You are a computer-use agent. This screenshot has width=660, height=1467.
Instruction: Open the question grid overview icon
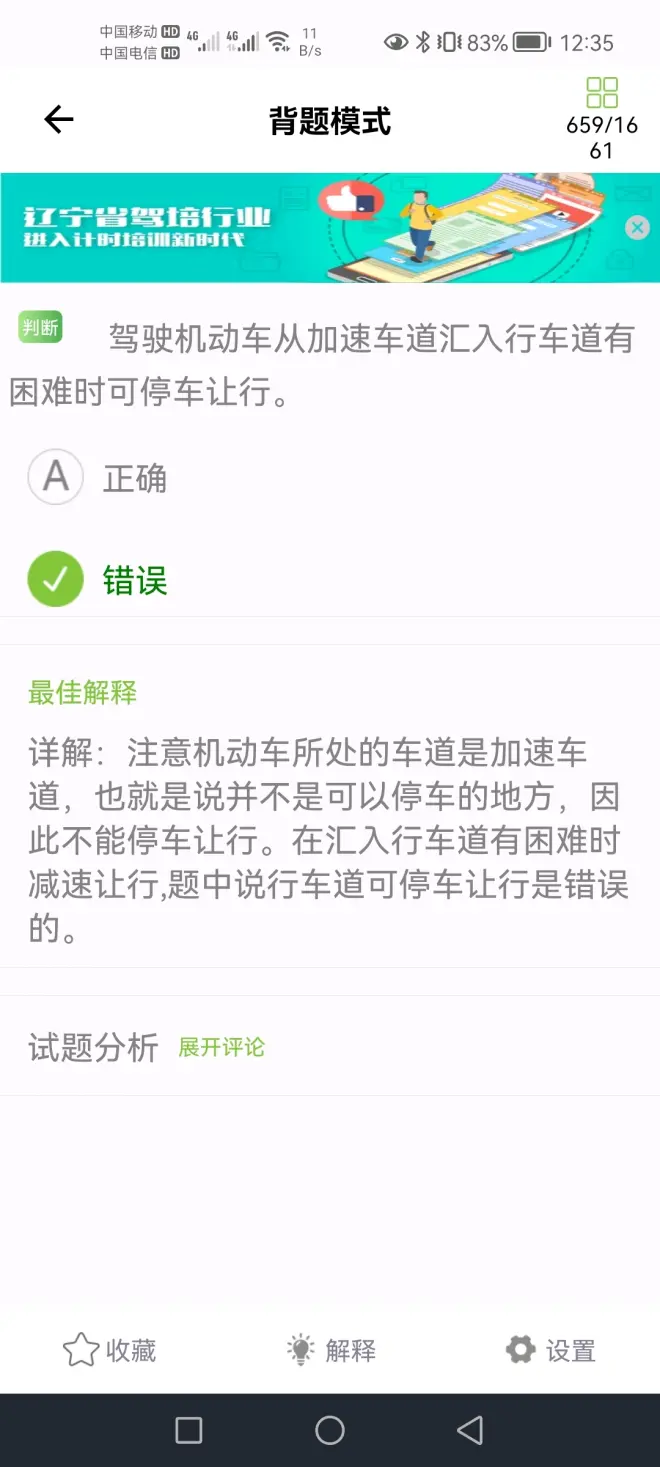[x=602, y=93]
